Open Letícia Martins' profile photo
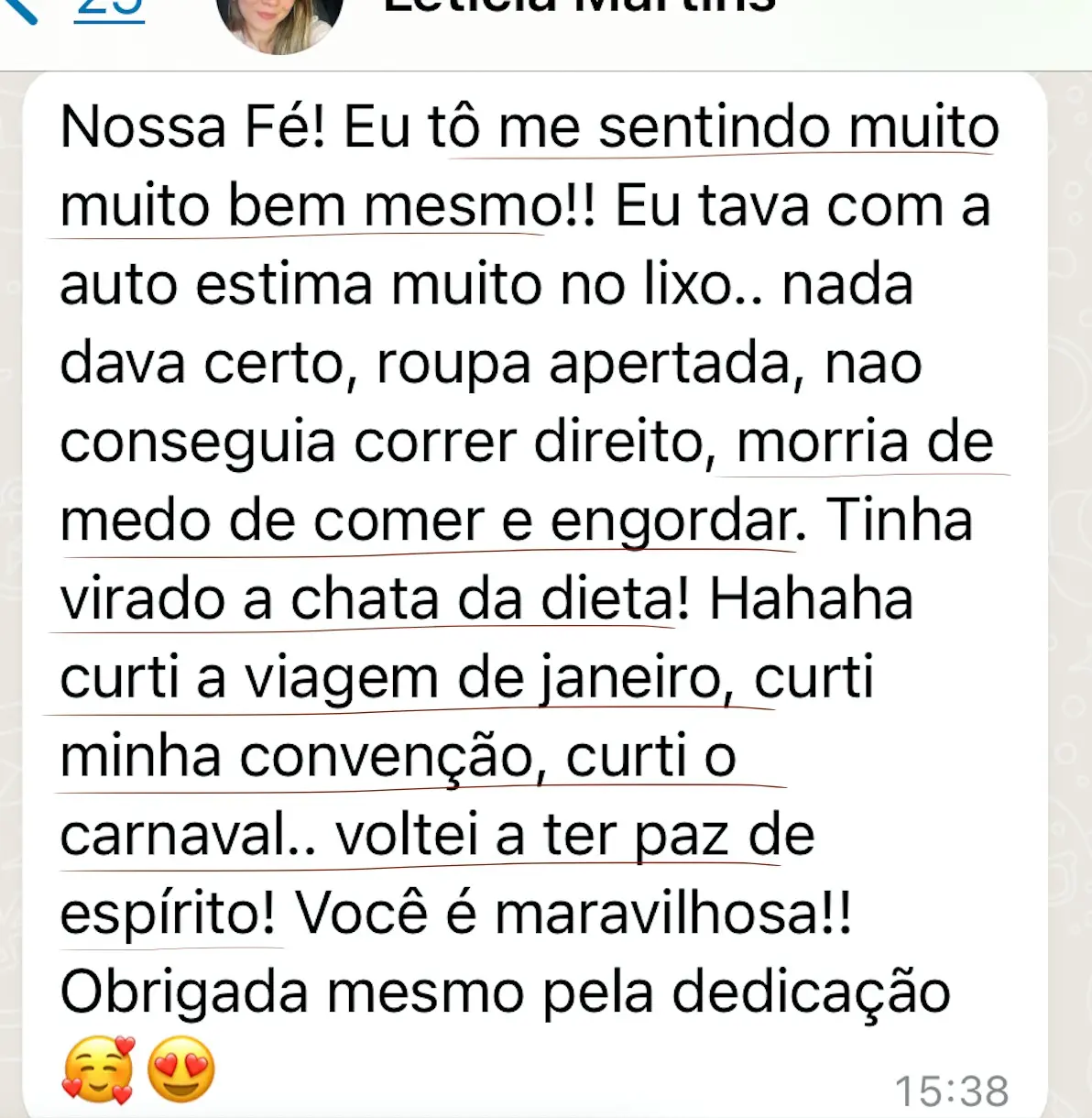1092x1118 pixels. [x=278, y=20]
